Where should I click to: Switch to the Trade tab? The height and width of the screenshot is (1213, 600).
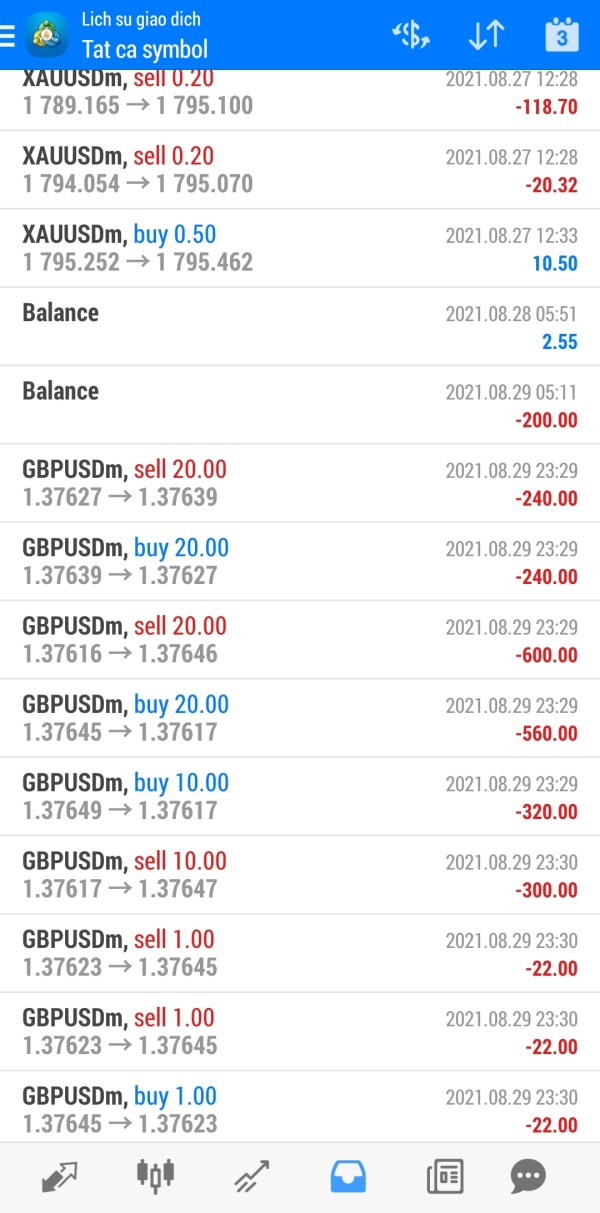coord(251,1176)
